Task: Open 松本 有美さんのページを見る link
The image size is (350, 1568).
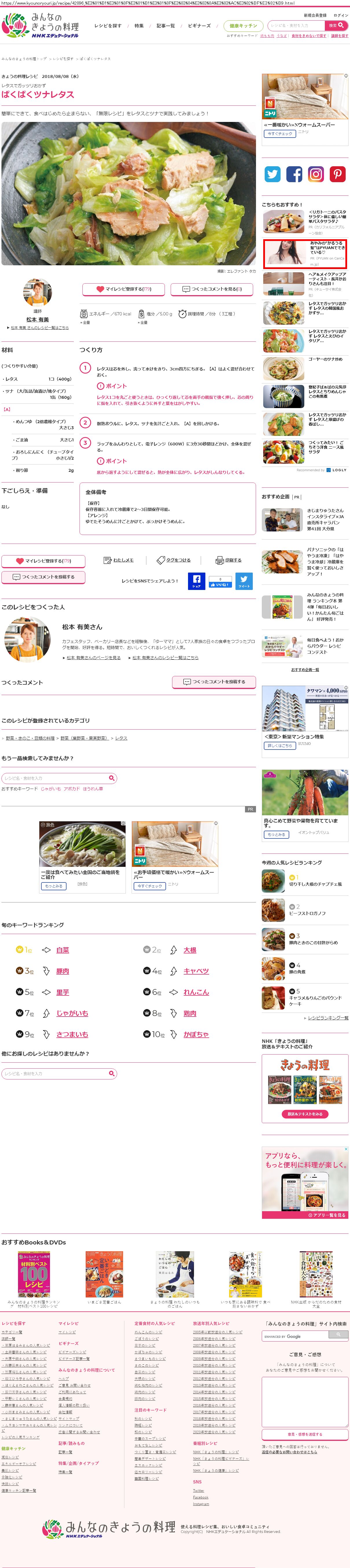Action: point(94,657)
